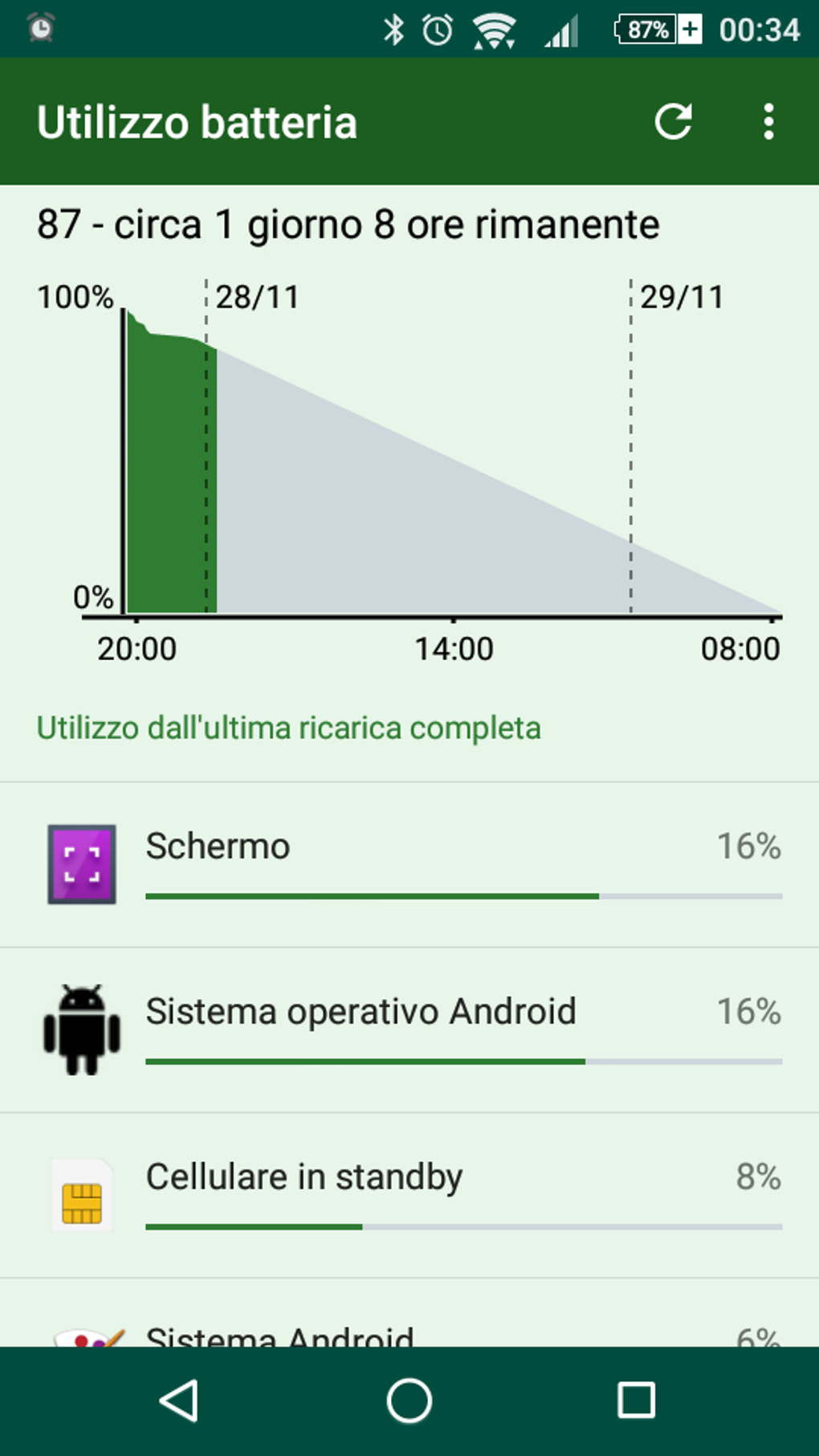
Task: Tap the Bluetooth icon in the status bar
Action: 394,31
